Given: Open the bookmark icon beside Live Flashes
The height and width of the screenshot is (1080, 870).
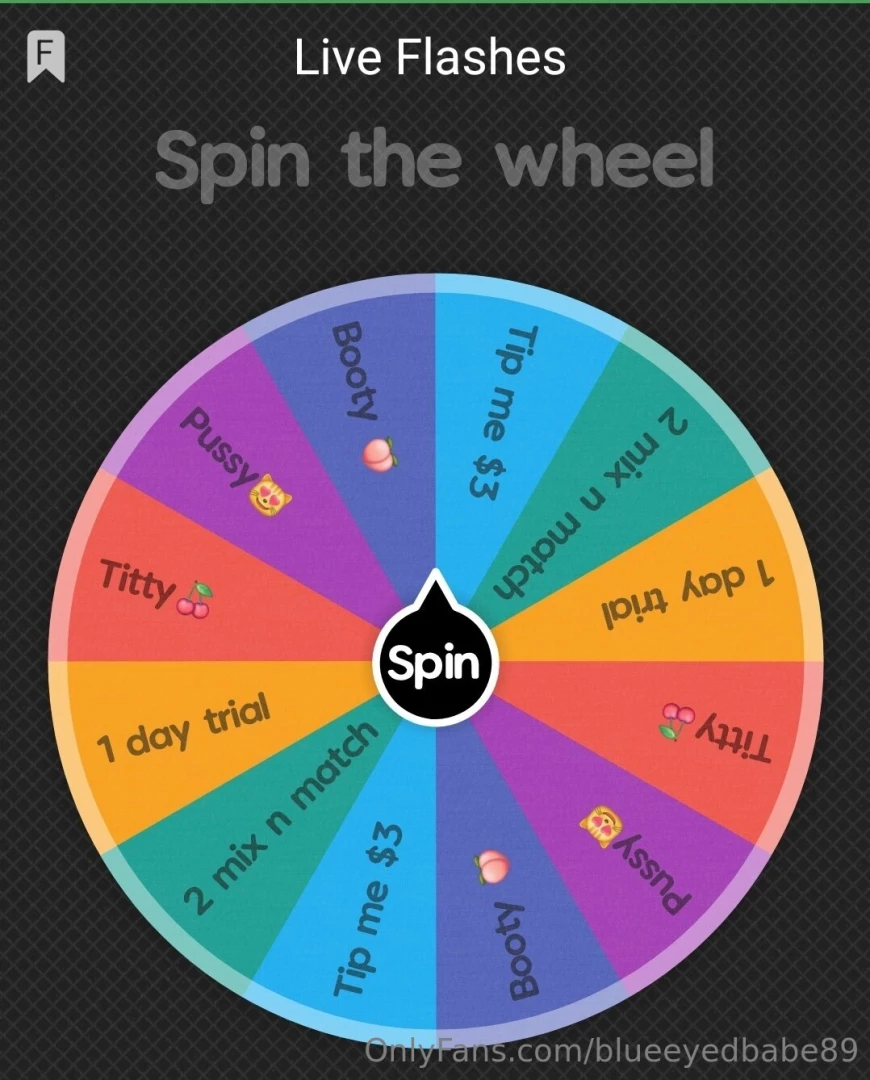Looking at the screenshot, I should point(45,57).
